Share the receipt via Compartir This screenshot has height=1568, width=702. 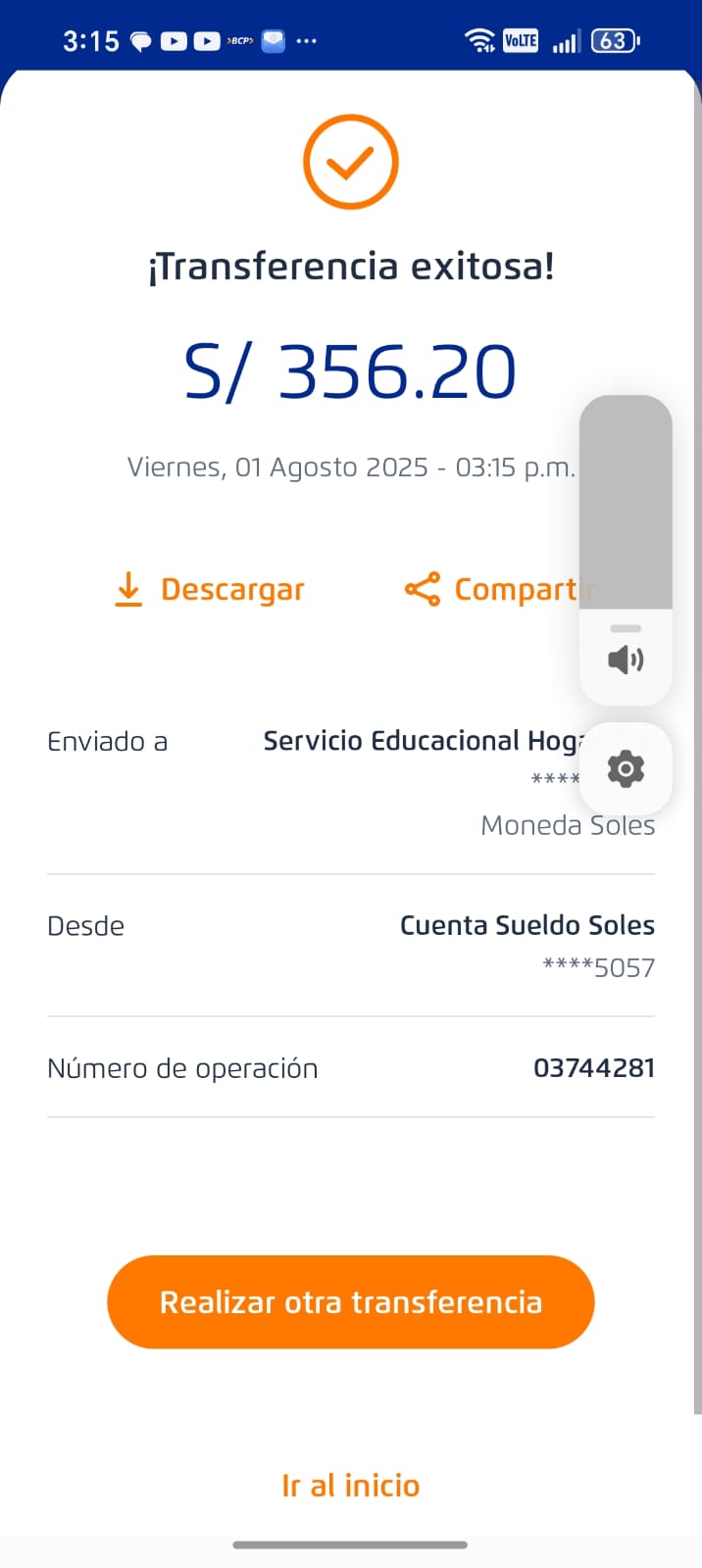point(498,590)
